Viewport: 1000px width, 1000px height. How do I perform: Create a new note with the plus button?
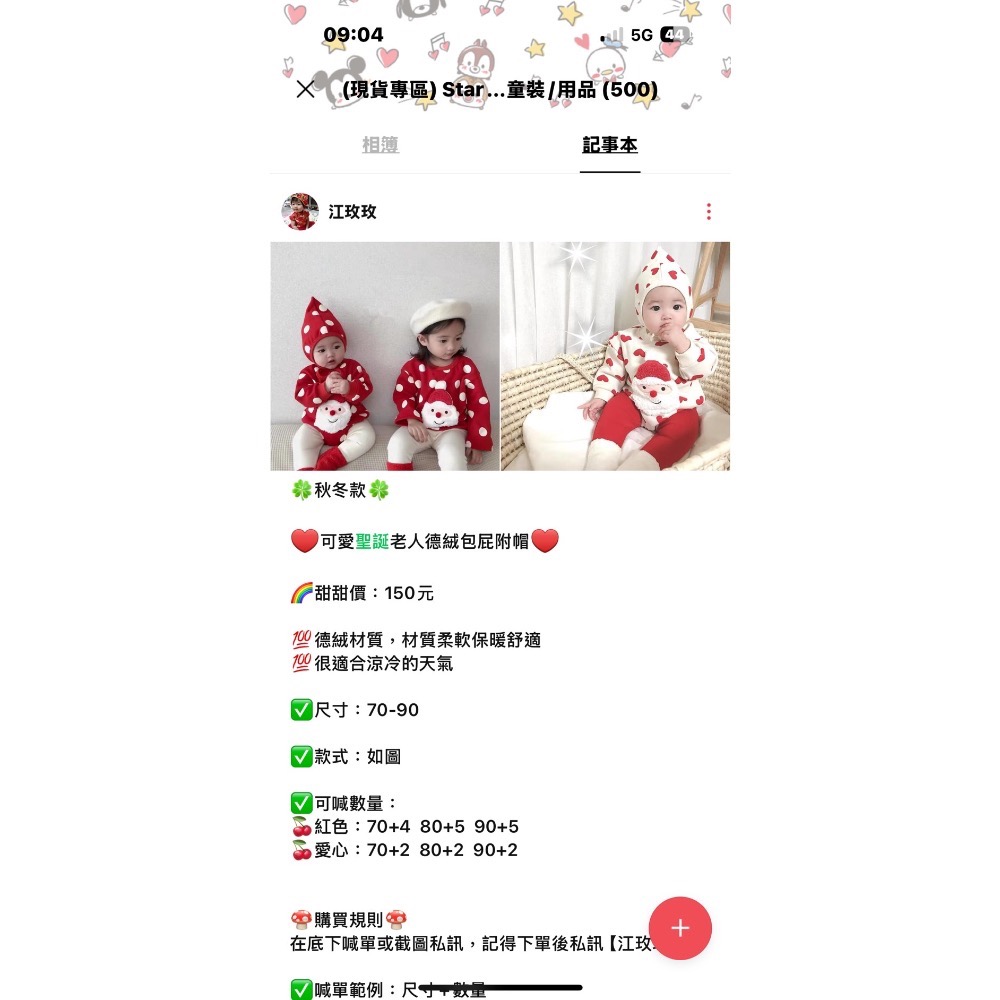pyautogui.click(x=680, y=928)
